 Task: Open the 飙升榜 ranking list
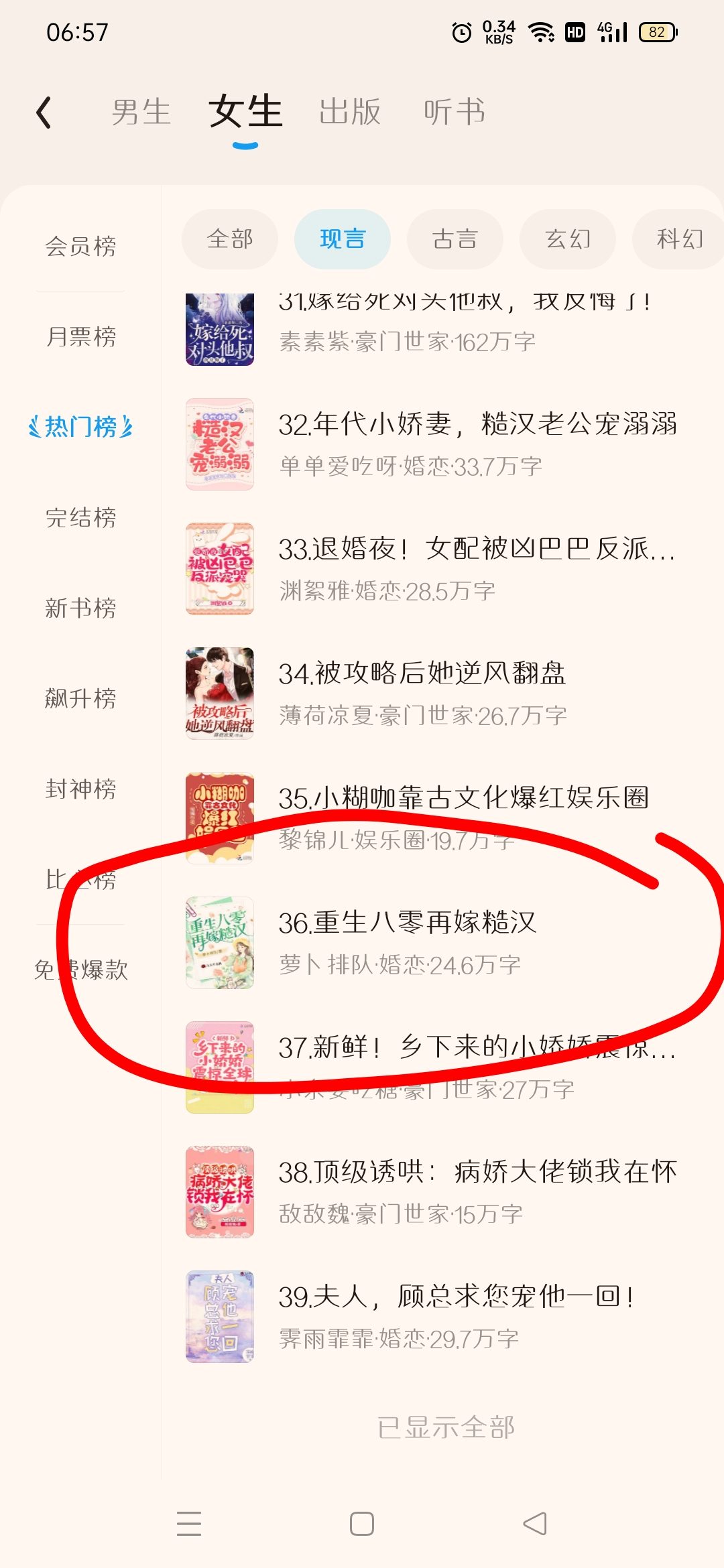80,698
